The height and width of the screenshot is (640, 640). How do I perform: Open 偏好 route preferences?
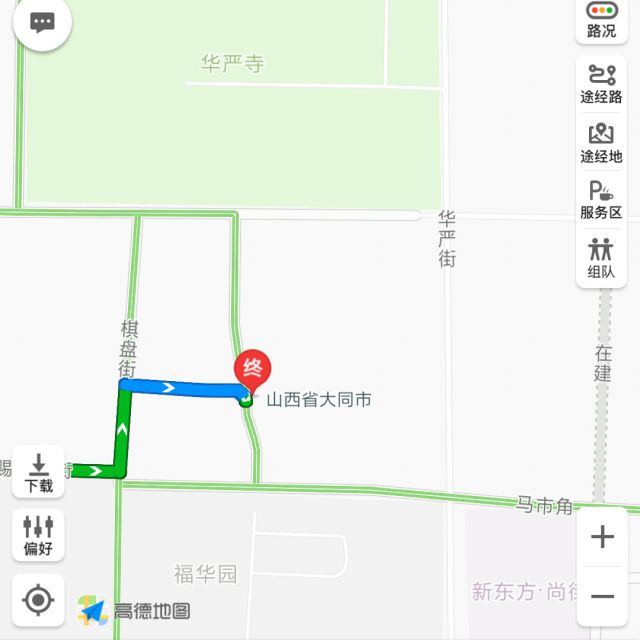(x=38, y=535)
